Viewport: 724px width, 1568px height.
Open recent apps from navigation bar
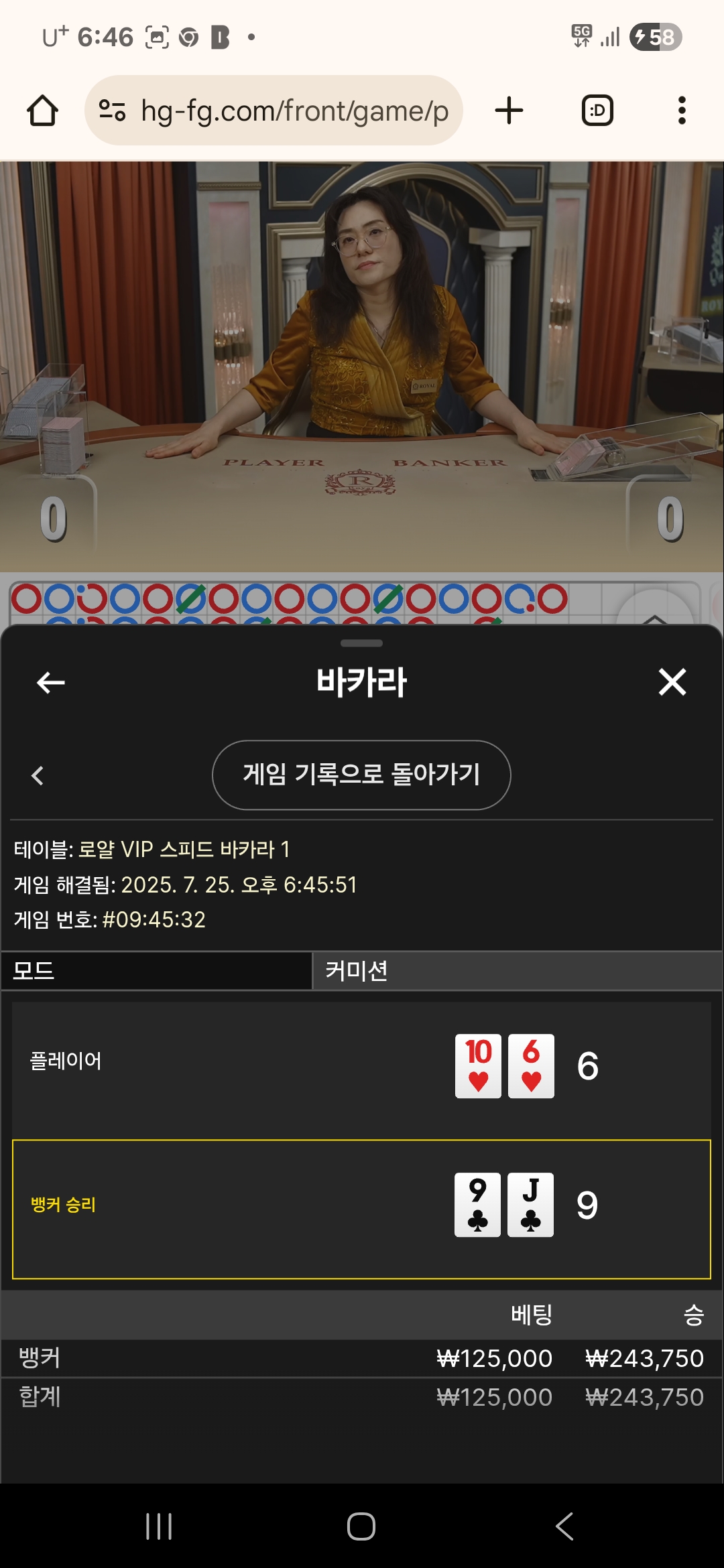pos(159,1526)
